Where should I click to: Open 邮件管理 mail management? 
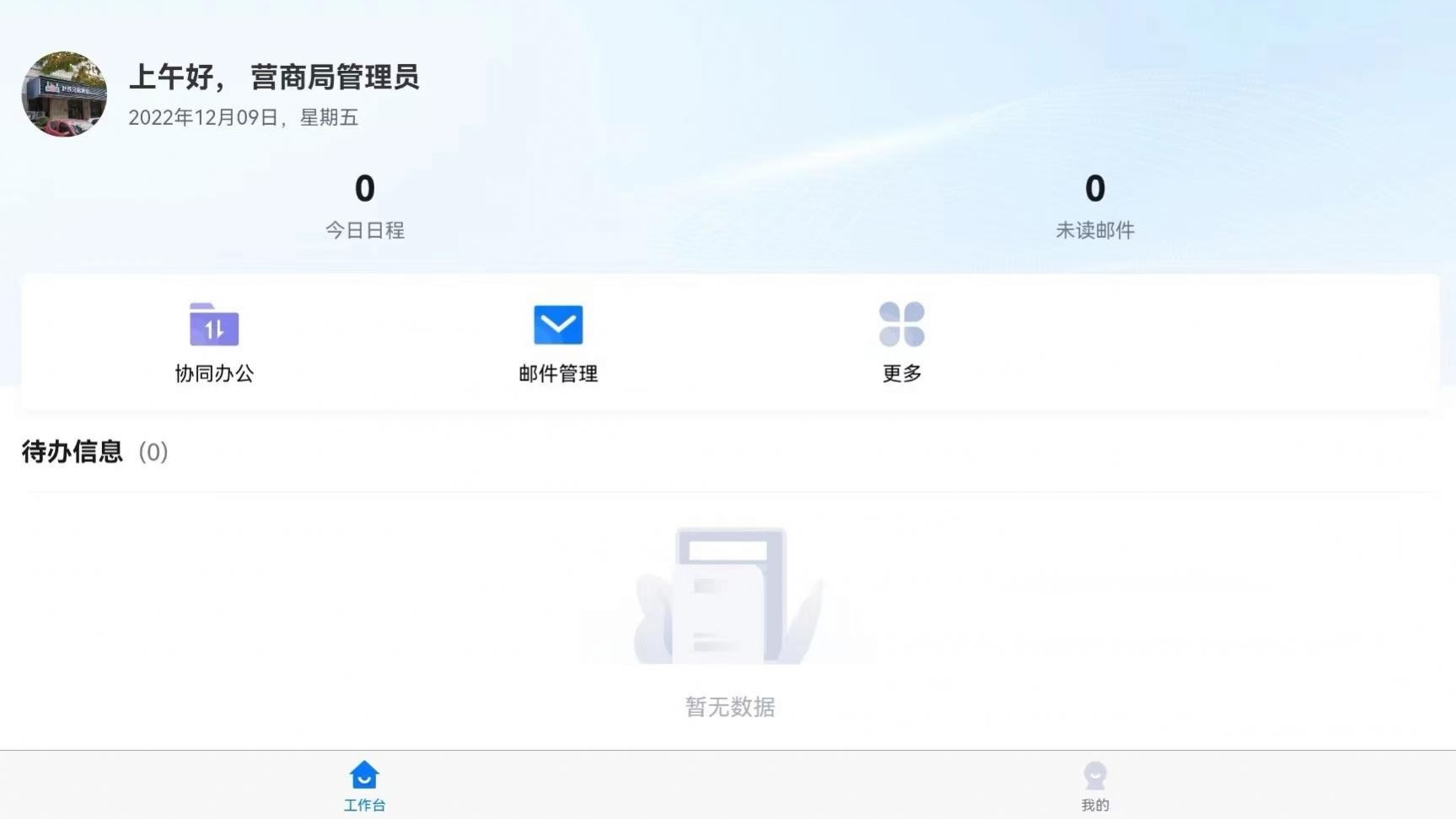(x=558, y=342)
